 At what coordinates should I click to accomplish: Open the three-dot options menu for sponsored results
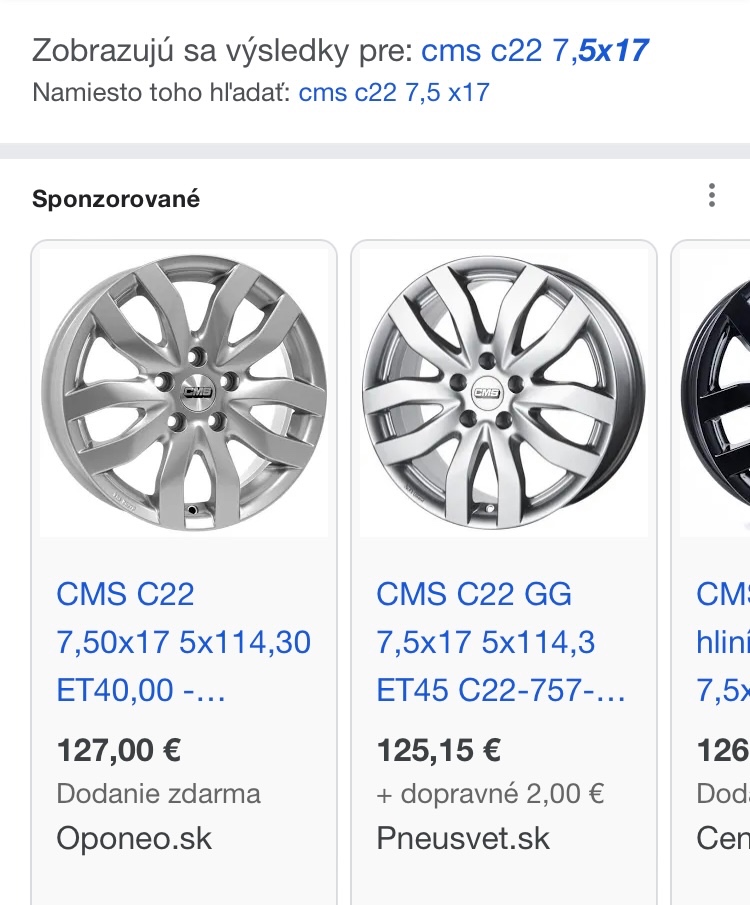(x=711, y=196)
